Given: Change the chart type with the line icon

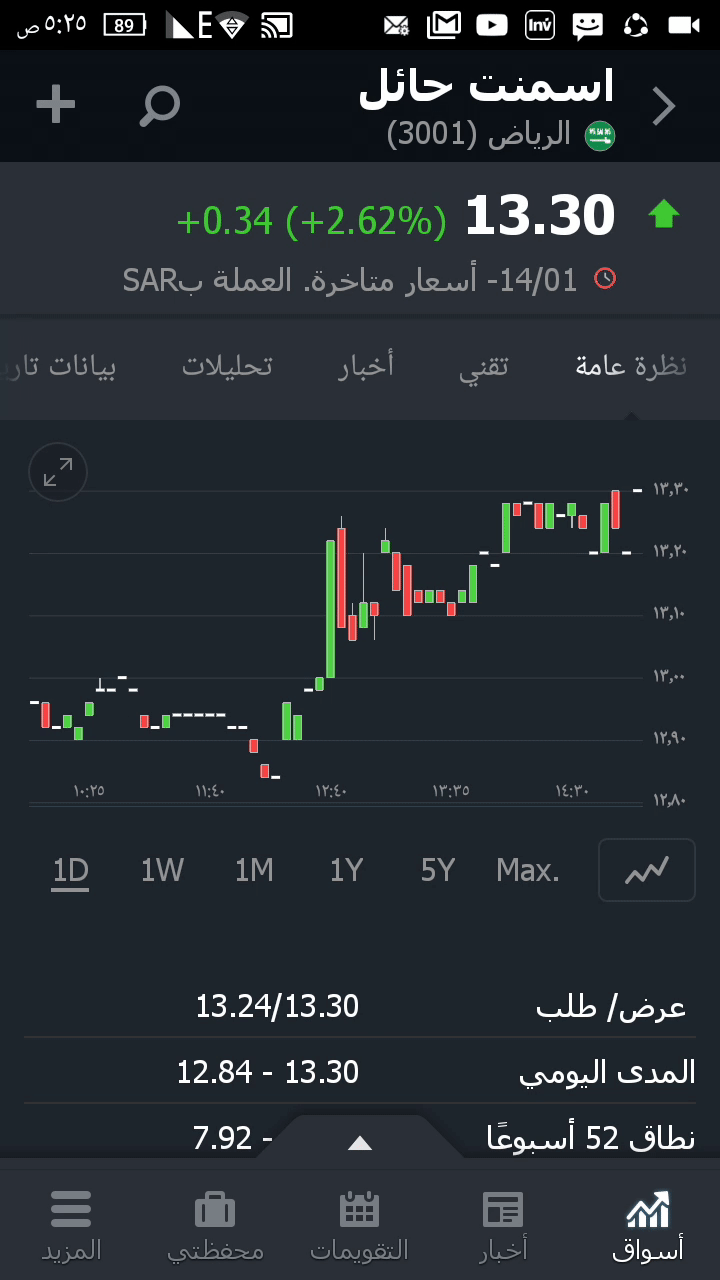Looking at the screenshot, I should [x=646, y=871].
